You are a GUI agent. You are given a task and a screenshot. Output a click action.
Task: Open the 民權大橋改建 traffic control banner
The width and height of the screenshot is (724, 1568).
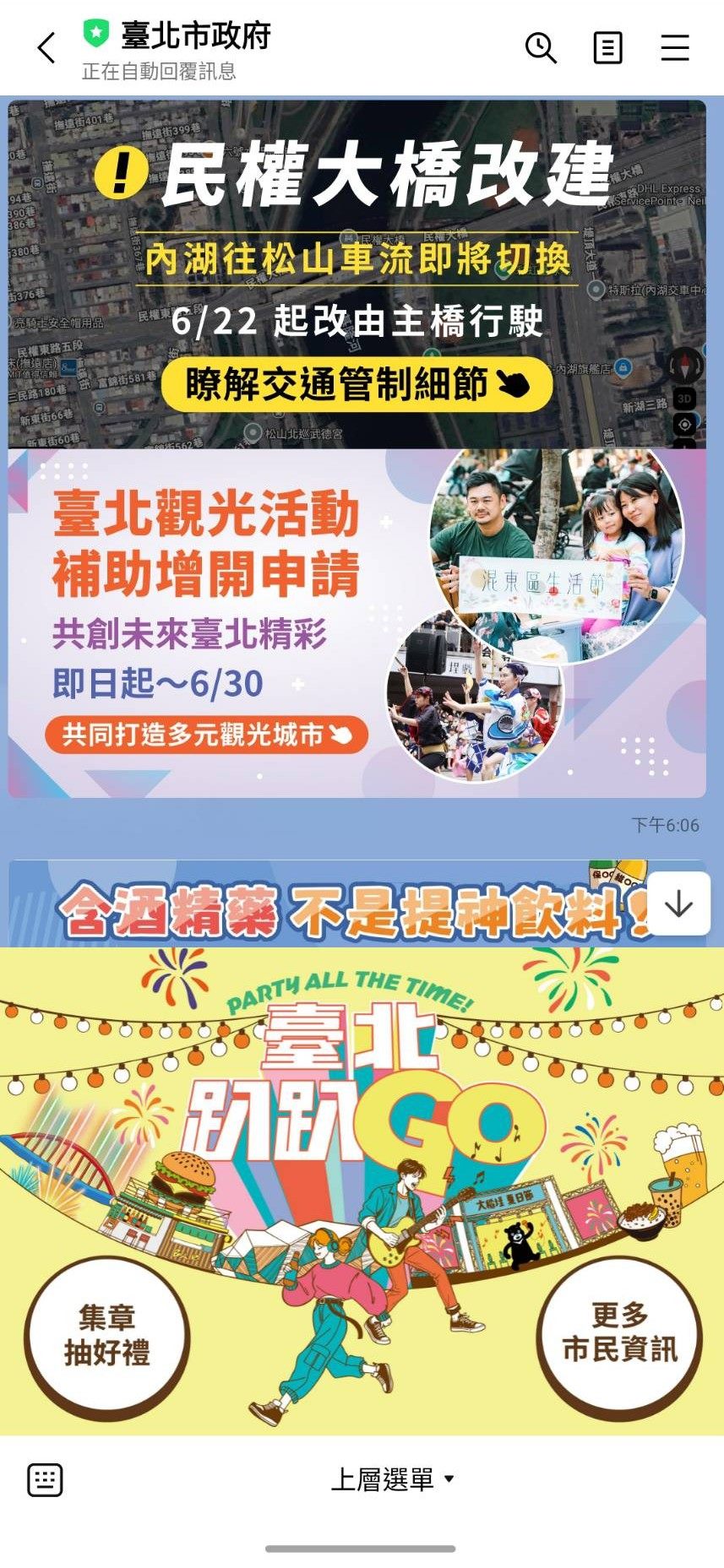(x=357, y=274)
